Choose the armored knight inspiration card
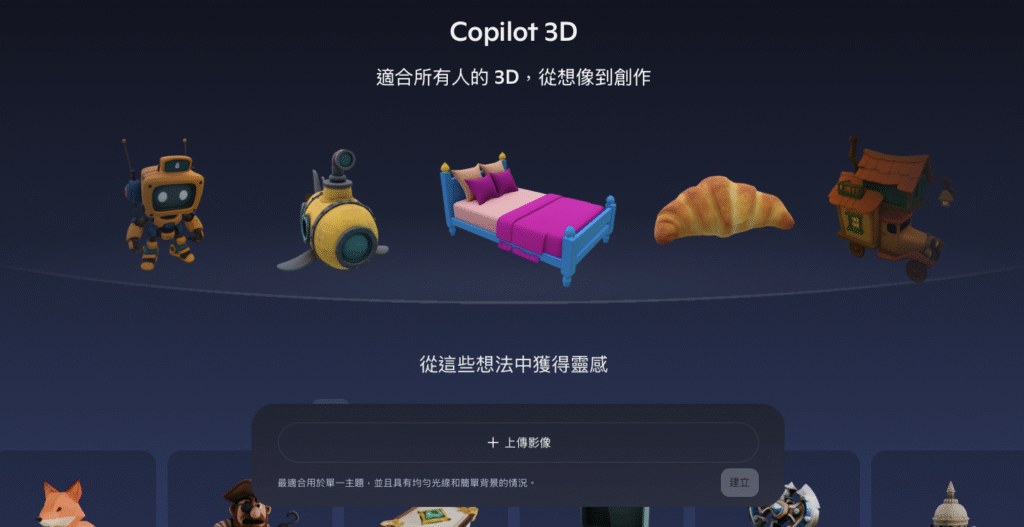 (x=787, y=503)
